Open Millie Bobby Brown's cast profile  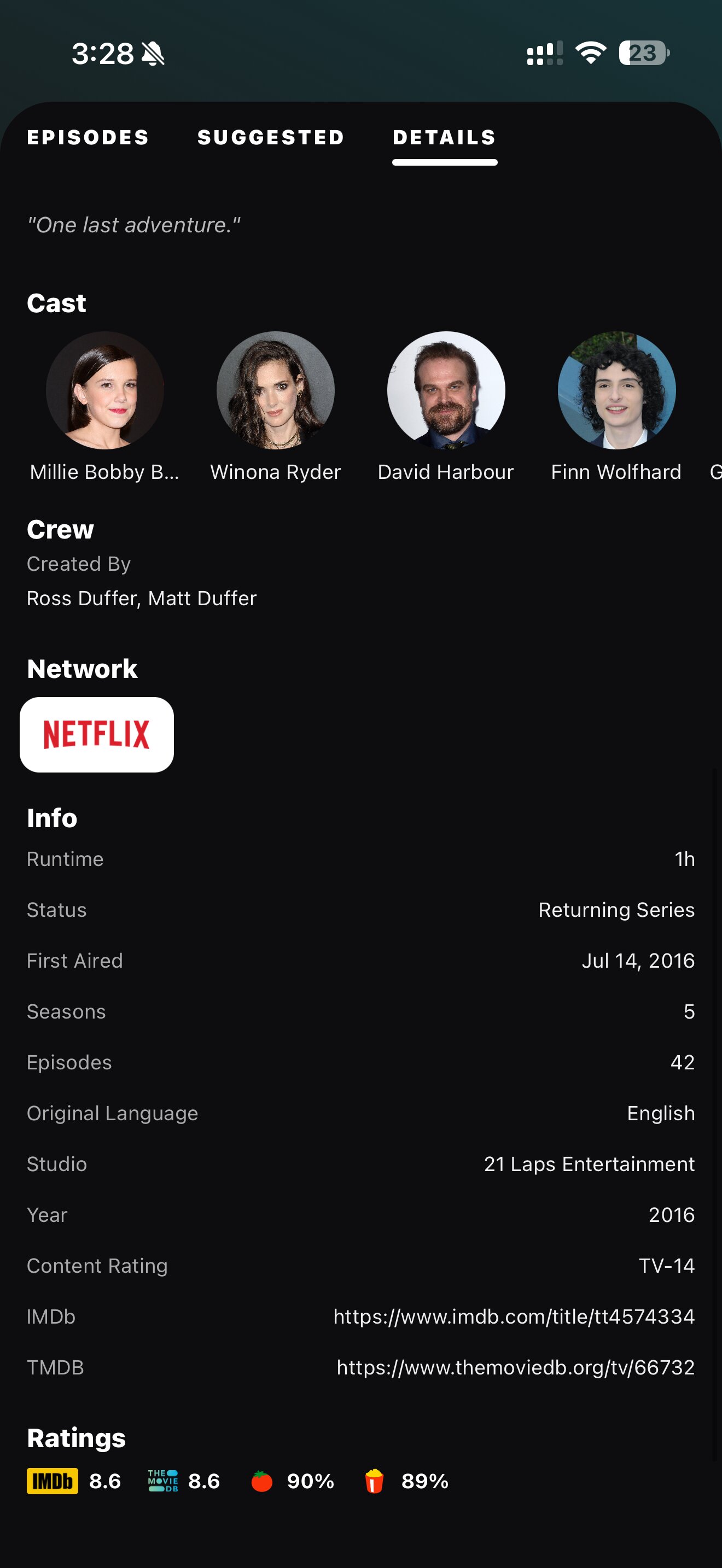point(104,391)
